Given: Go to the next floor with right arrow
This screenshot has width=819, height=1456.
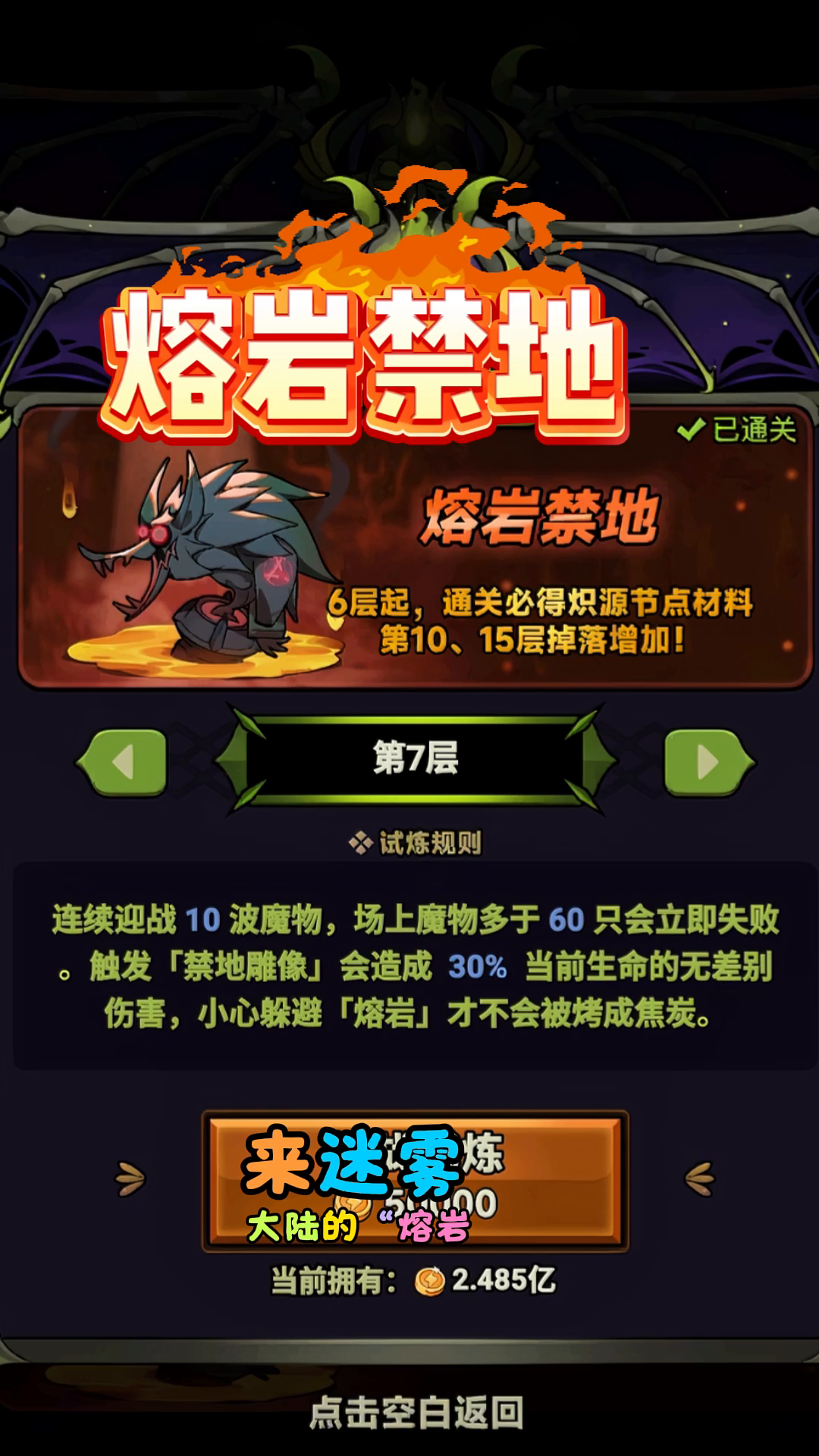Looking at the screenshot, I should 709,761.
